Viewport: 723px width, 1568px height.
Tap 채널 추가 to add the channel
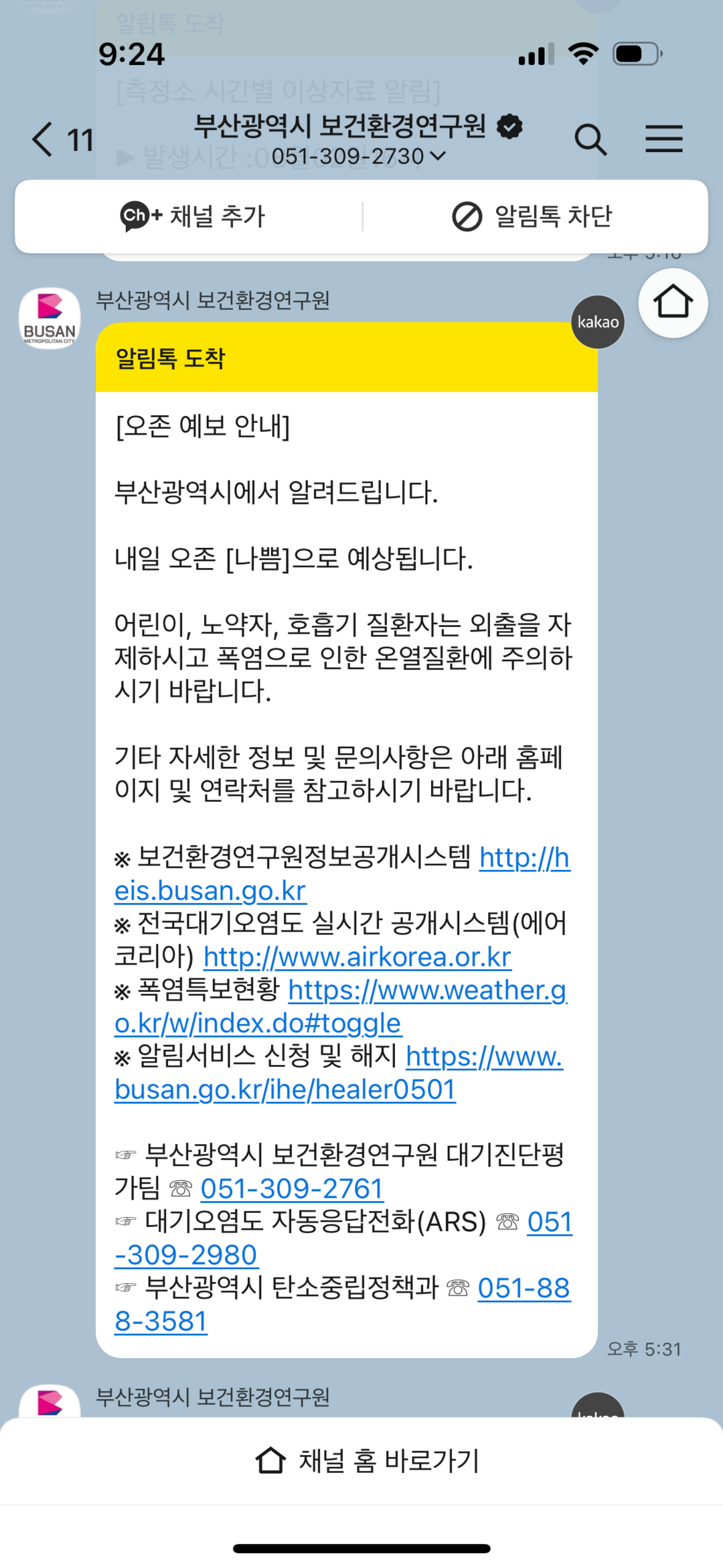pos(193,216)
